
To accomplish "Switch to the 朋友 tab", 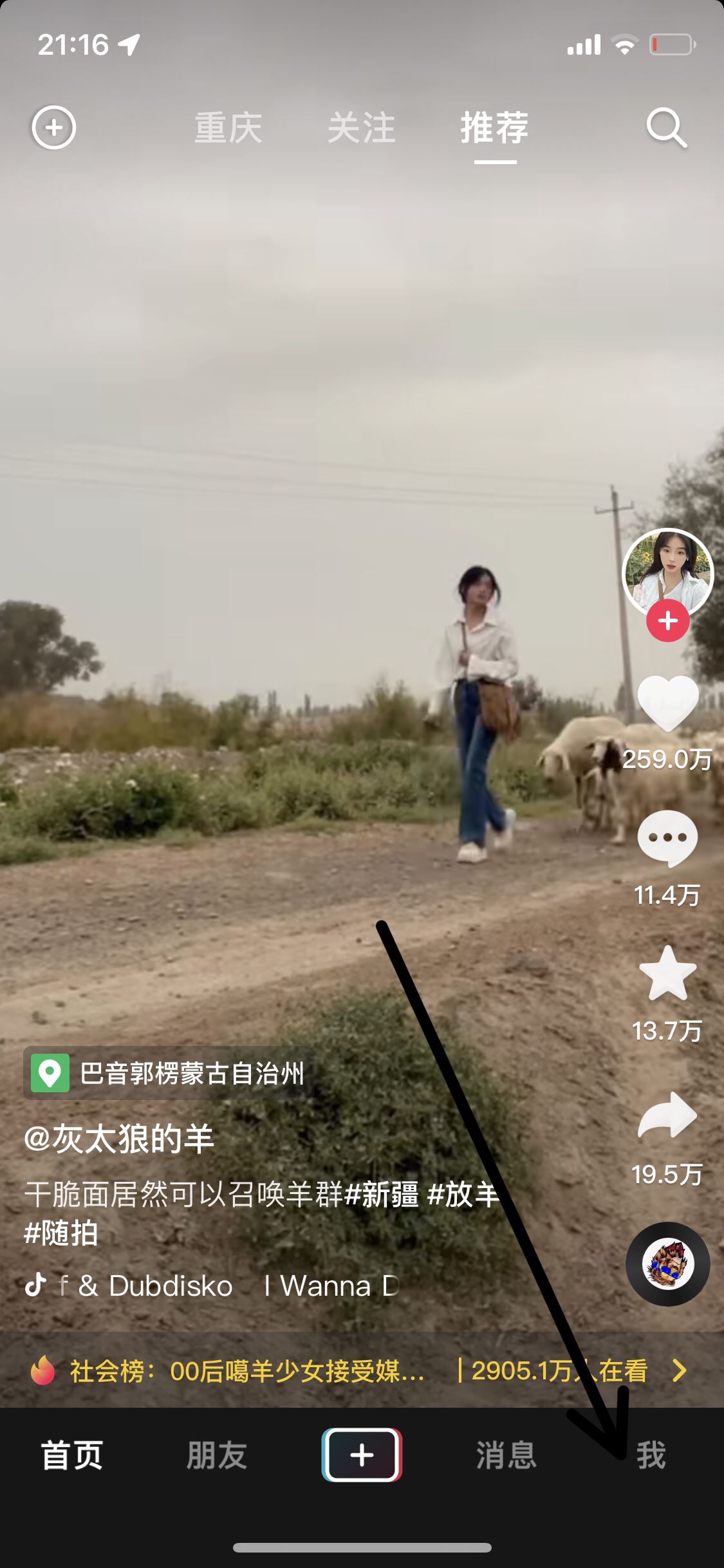I will pos(217,1455).
